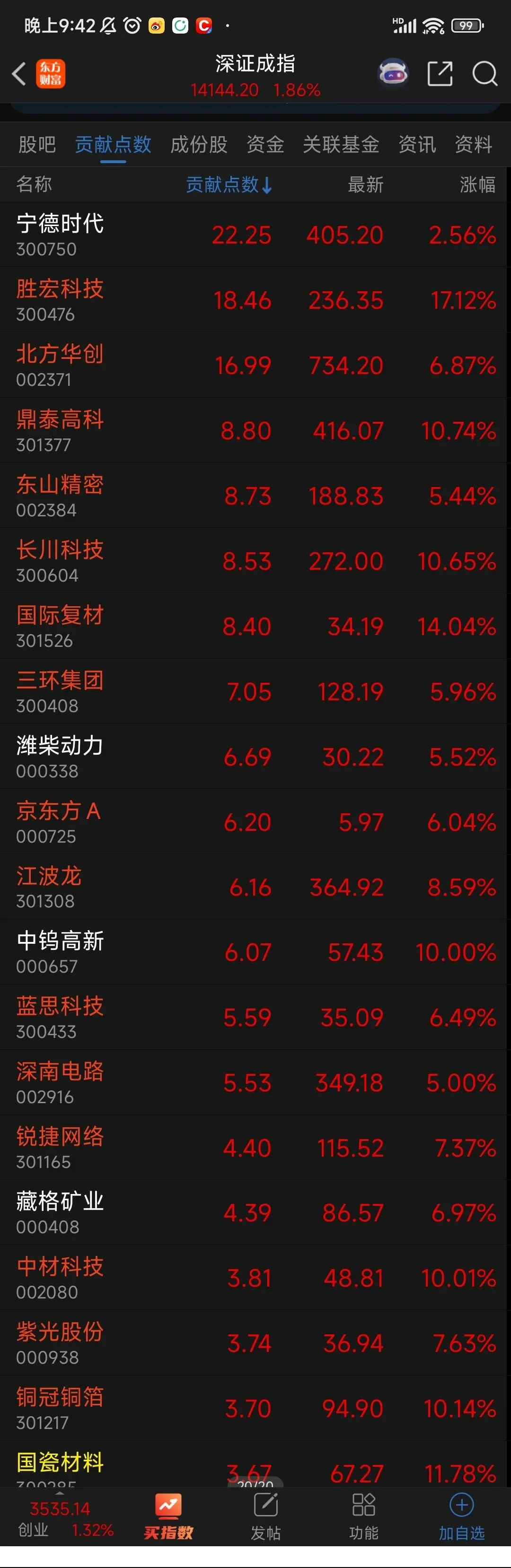Write a post via 发帖
Viewport: 511px width, 1568px height.
click(265, 1516)
